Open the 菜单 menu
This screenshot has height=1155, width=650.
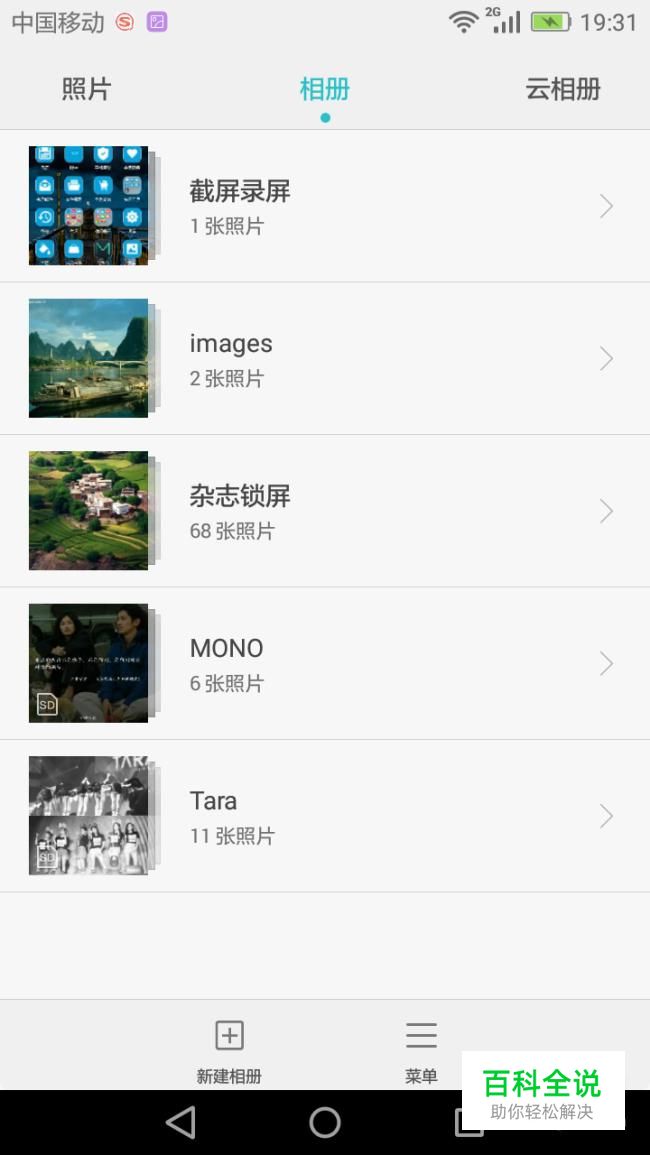pyautogui.click(x=421, y=1049)
